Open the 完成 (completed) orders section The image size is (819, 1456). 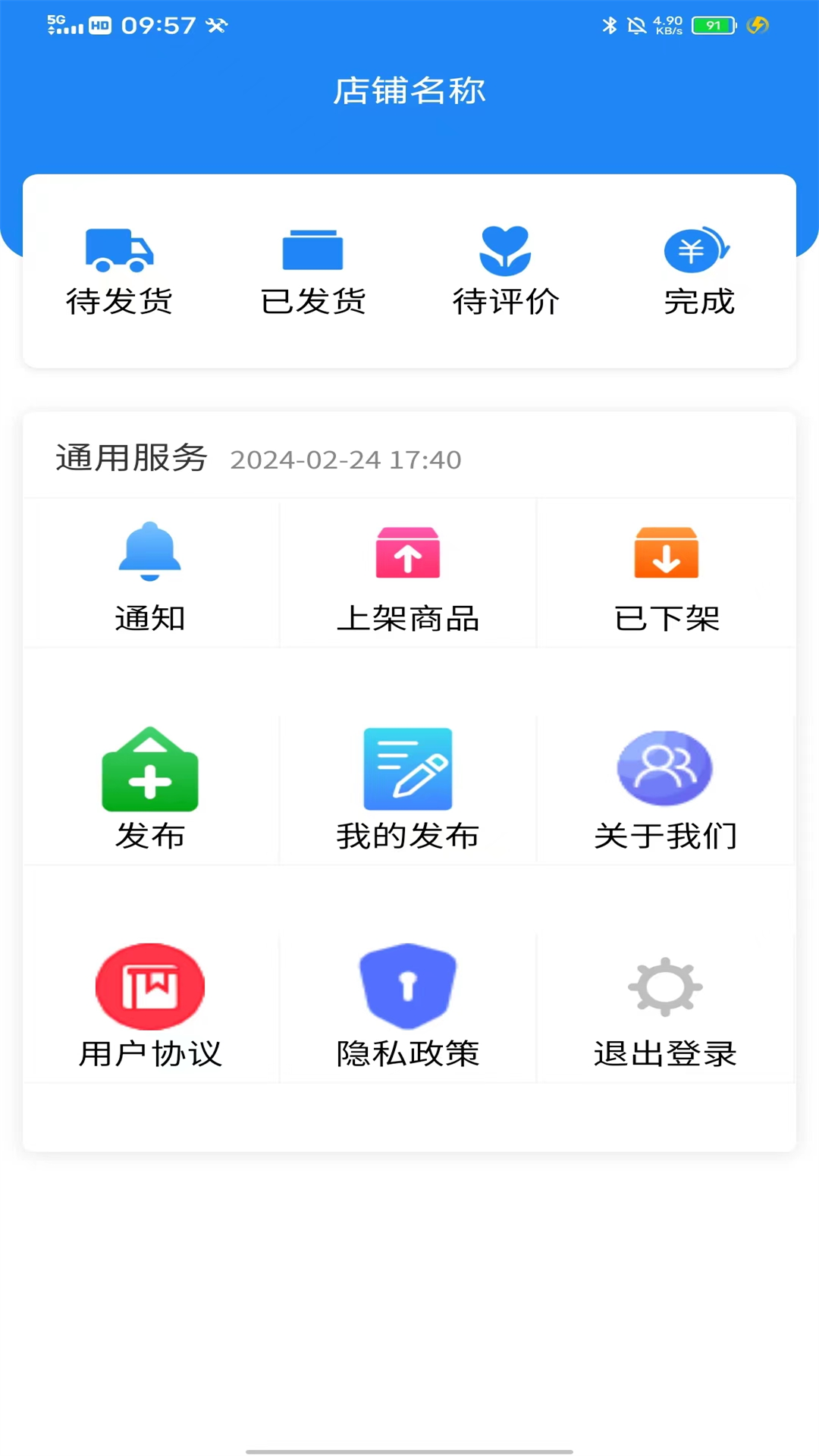pos(698,269)
